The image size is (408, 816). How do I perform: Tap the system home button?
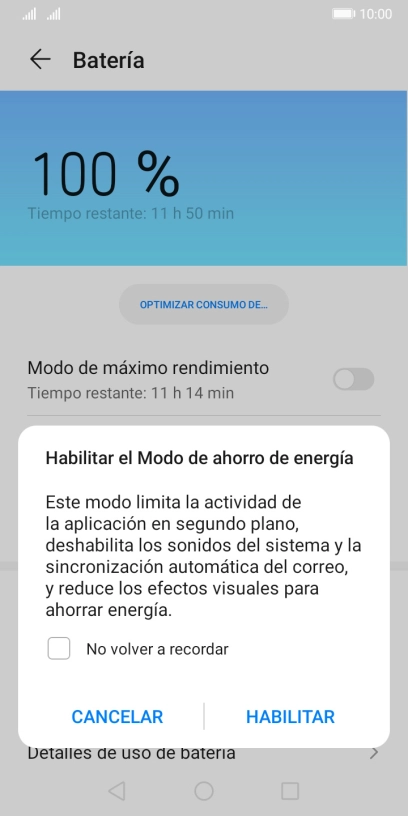click(x=204, y=791)
